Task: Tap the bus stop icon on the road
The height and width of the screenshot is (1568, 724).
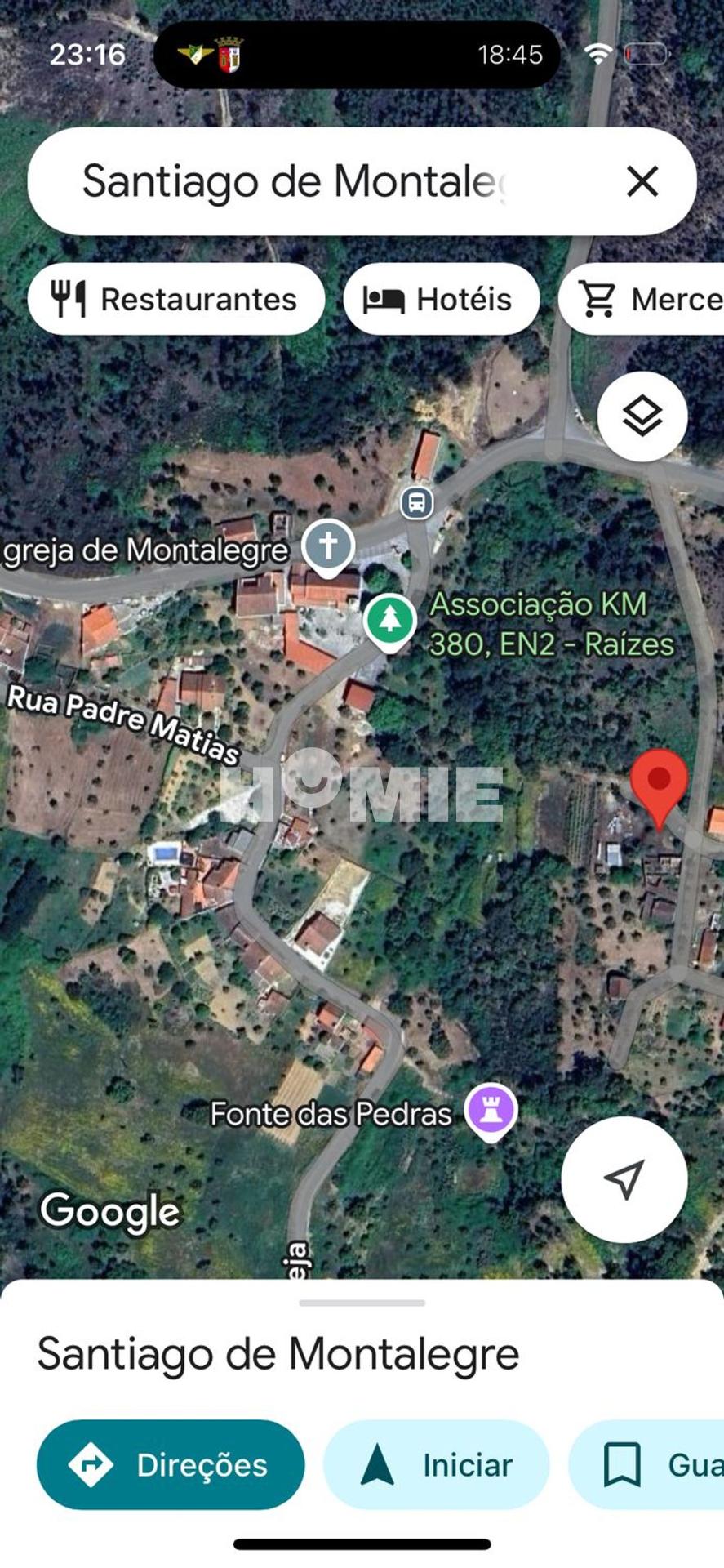Action: coord(417,505)
